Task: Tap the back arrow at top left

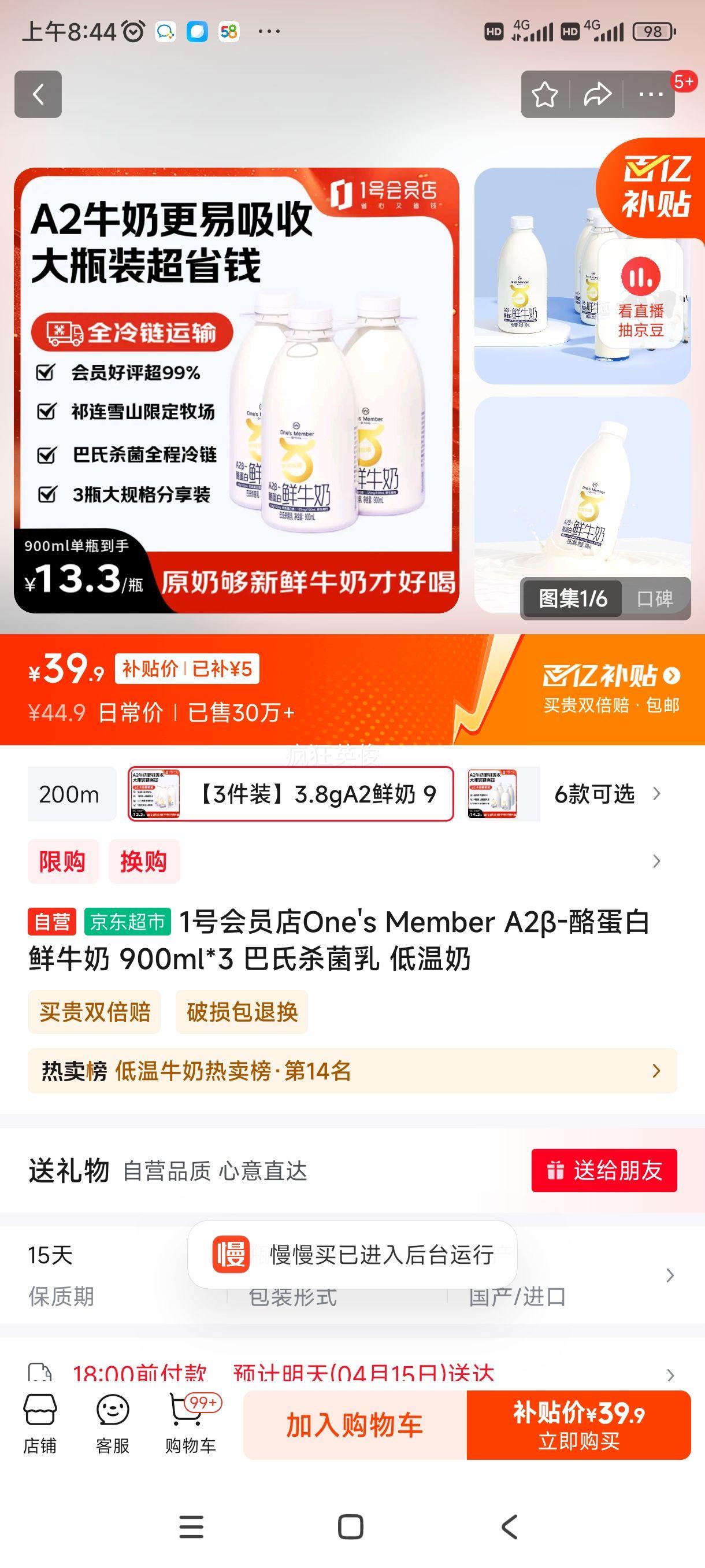Action: pos(38,94)
